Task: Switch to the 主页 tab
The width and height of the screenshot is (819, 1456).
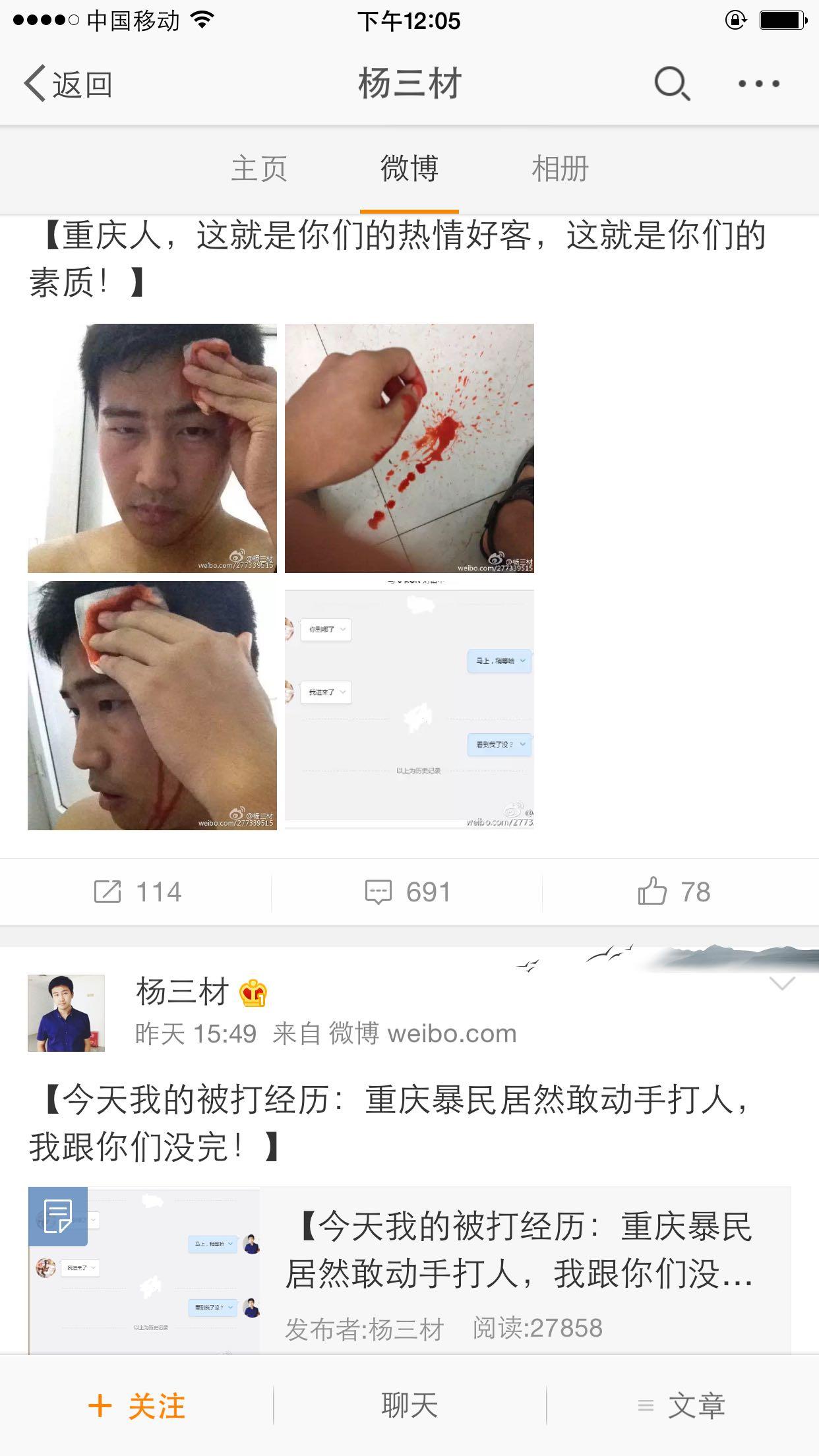Action: (x=259, y=169)
